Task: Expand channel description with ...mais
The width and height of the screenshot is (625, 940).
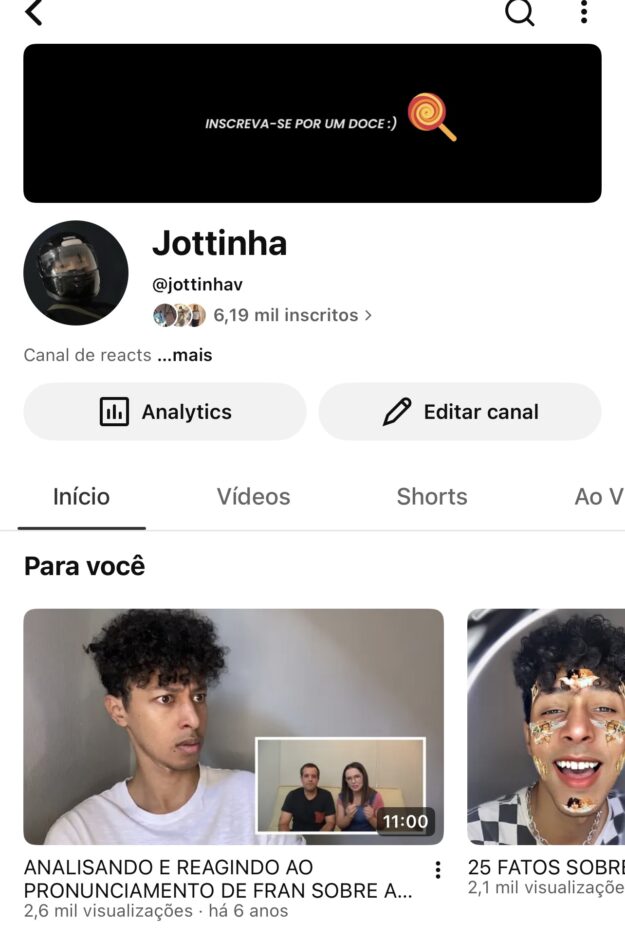Action: coord(185,355)
